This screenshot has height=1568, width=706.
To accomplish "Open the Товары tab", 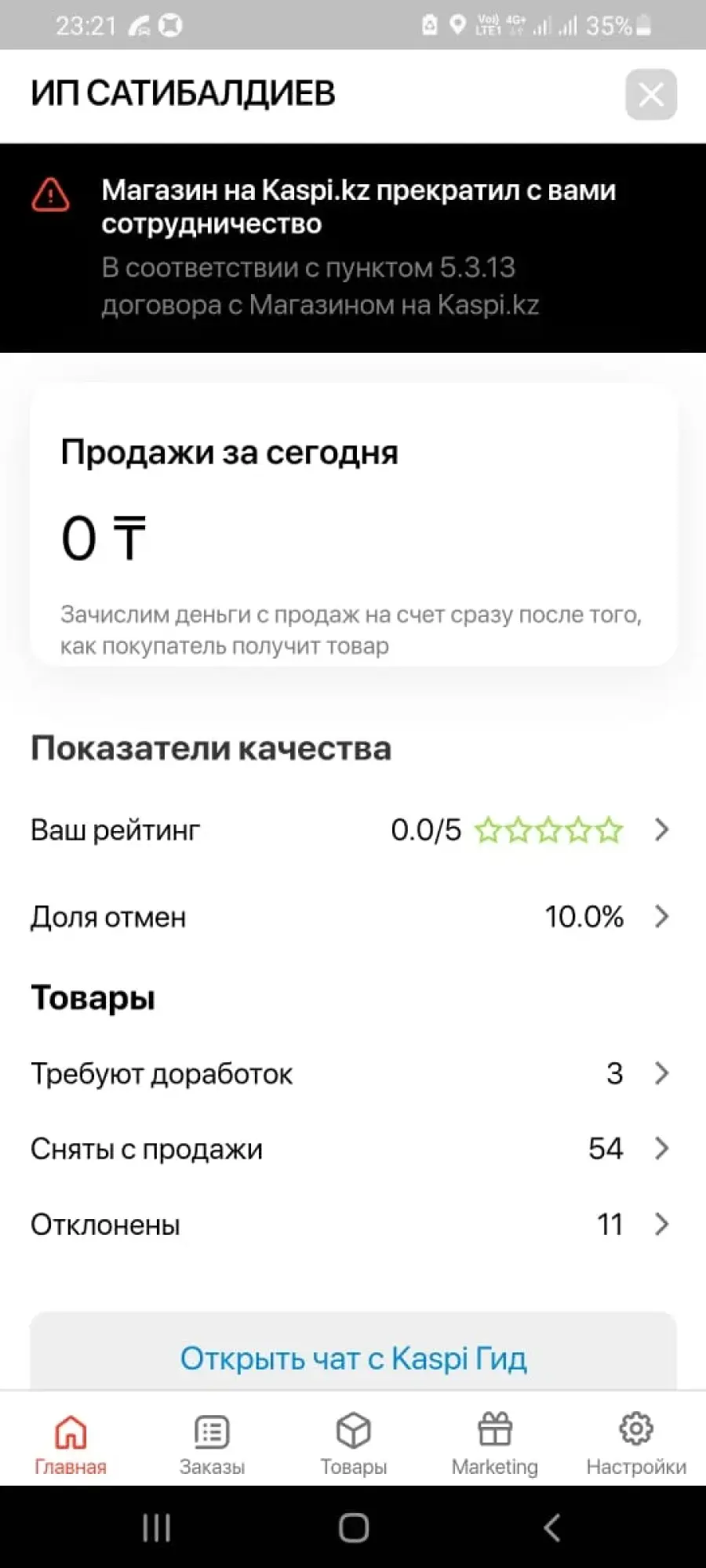I will [x=353, y=1444].
